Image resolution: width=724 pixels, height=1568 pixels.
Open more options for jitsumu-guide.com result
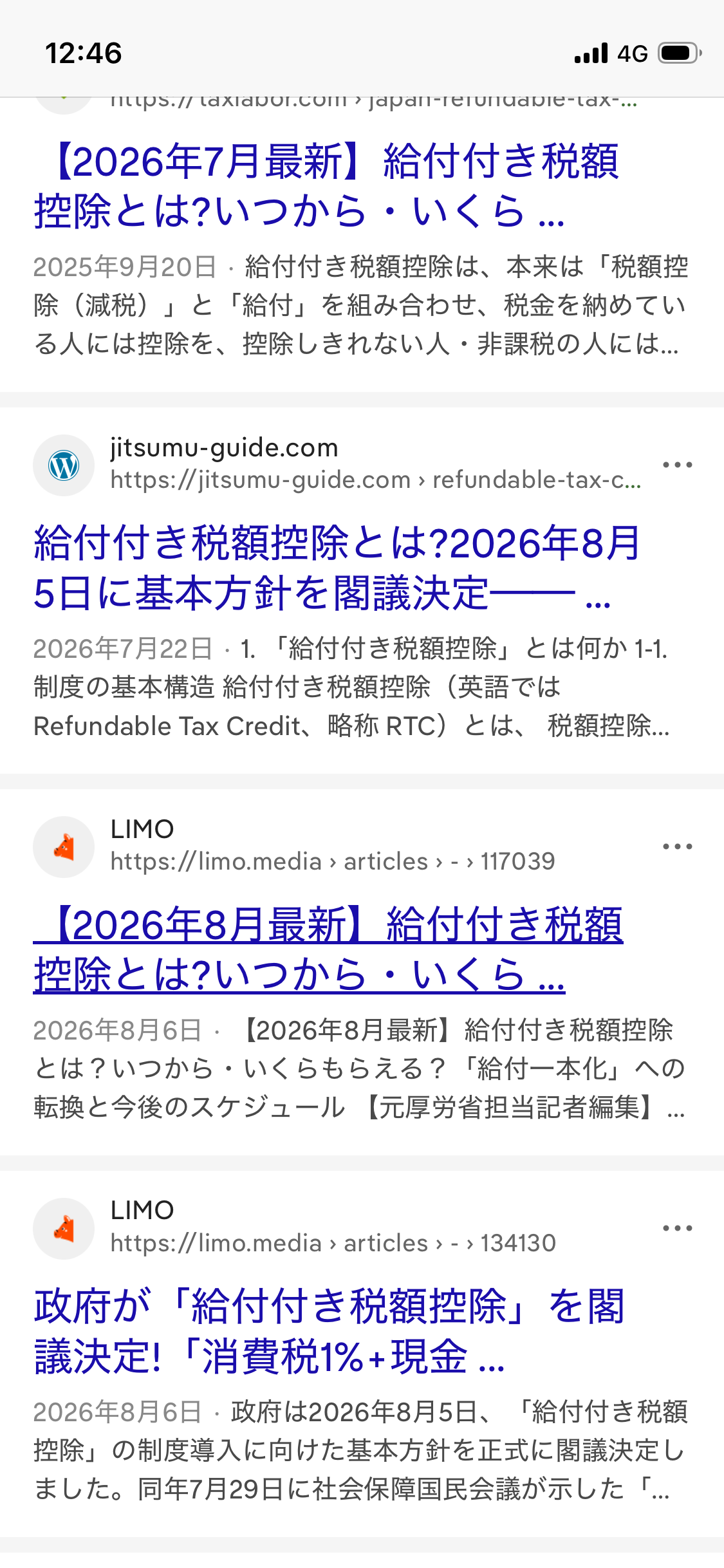678,465
